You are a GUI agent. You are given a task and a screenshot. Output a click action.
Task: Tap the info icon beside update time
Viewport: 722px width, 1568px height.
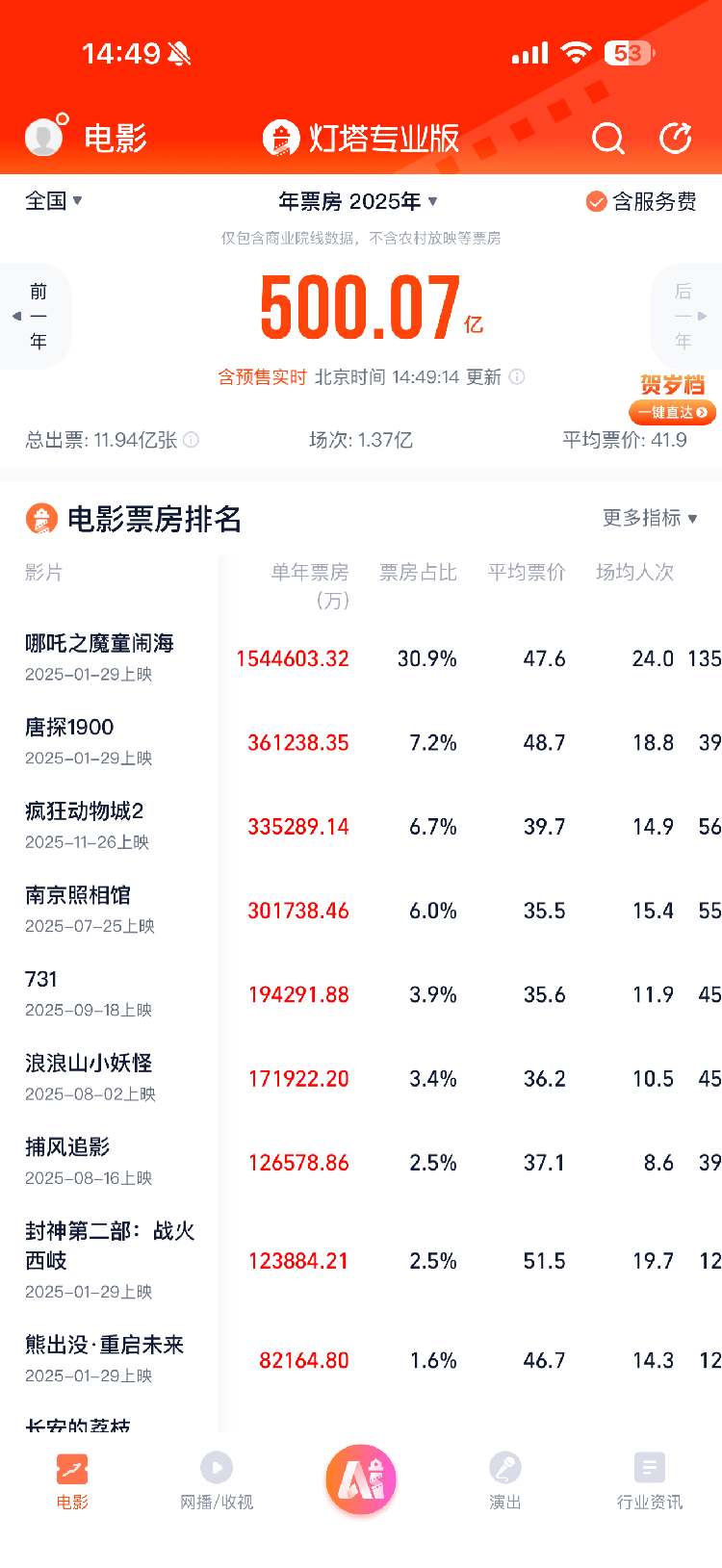tap(517, 376)
